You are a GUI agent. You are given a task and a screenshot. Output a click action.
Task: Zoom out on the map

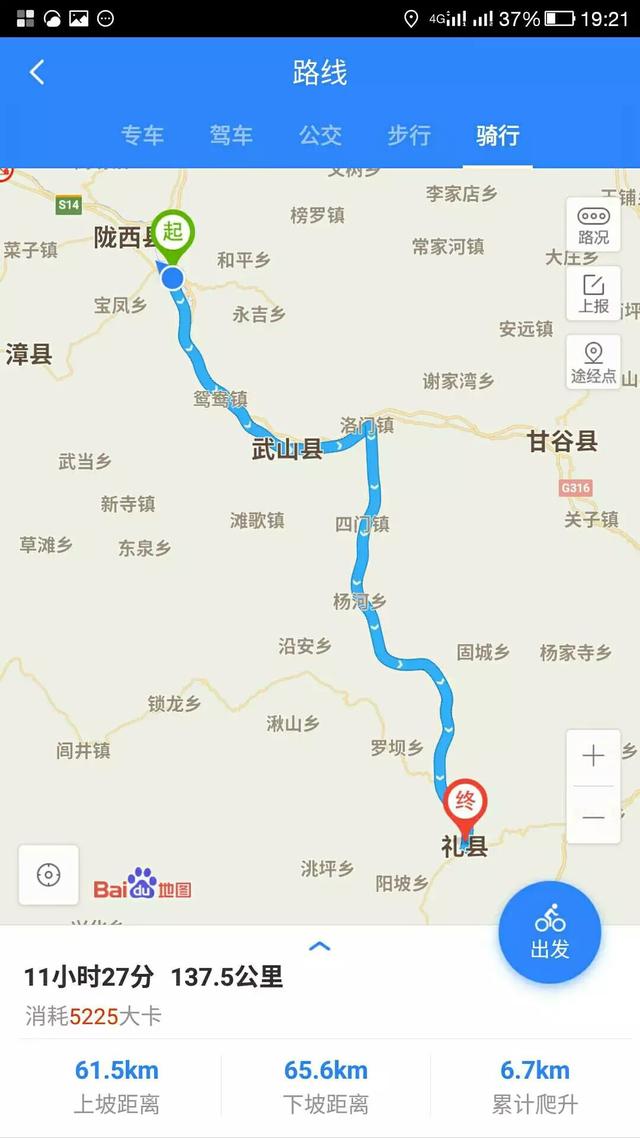(593, 817)
